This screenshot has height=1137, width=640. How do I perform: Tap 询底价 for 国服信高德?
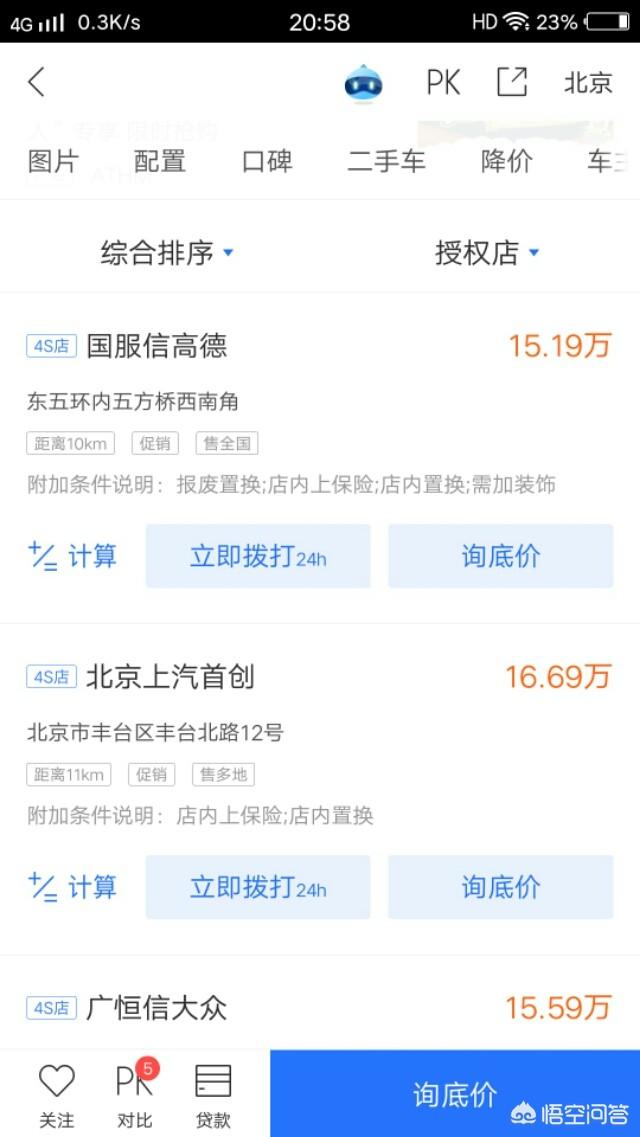click(500, 556)
